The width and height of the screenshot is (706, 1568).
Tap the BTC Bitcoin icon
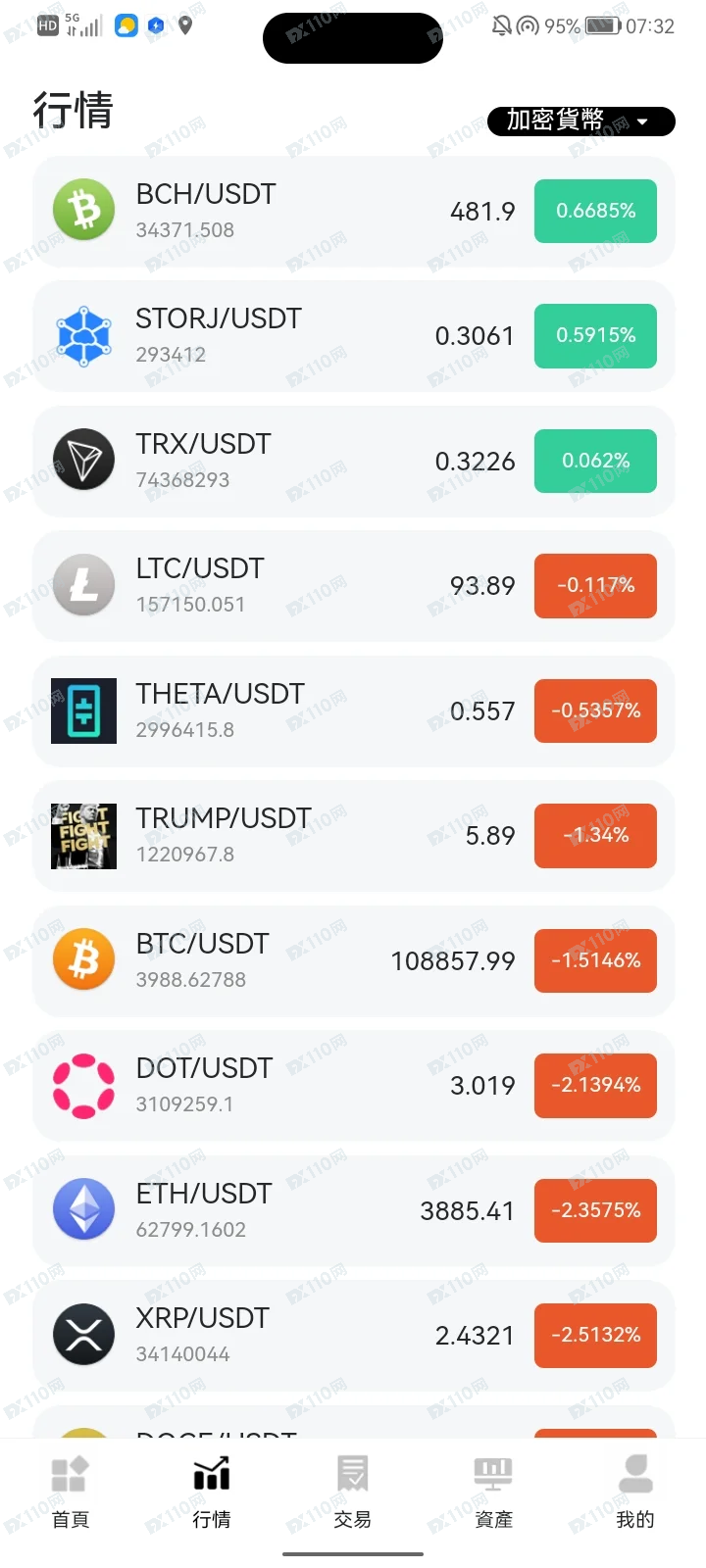[83, 960]
